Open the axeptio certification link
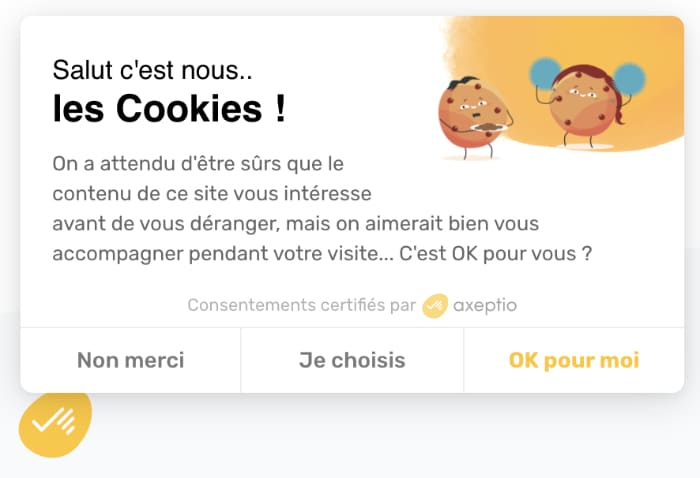The width and height of the screenshot is (700, 478). tap(470, 305)
